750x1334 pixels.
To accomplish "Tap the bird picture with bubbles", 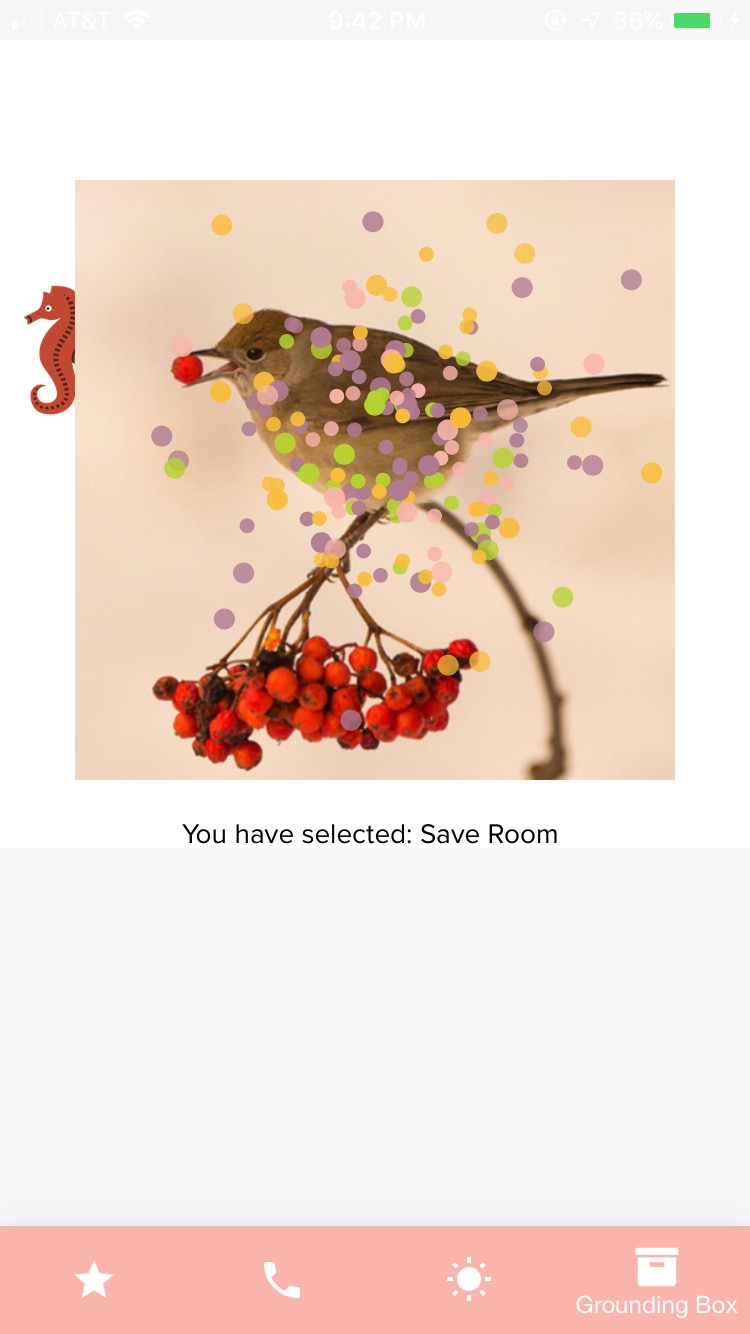I will coord(375,480).
